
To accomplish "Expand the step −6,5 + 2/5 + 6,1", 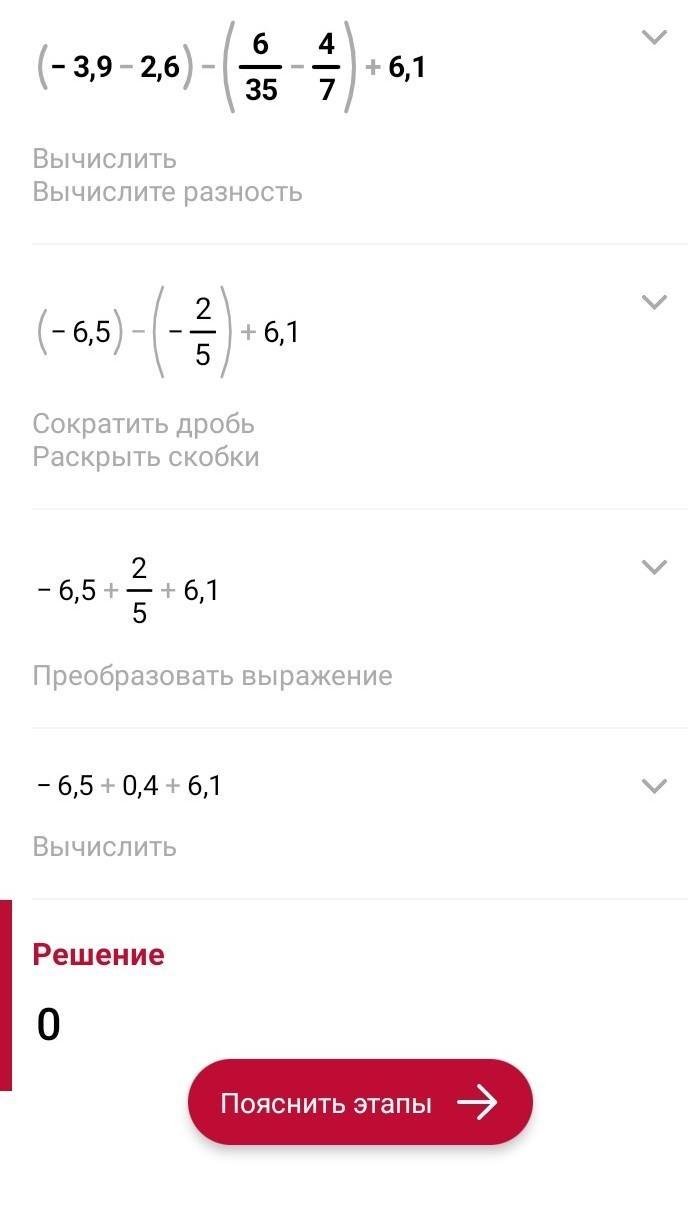I will [x=653, y=567].
